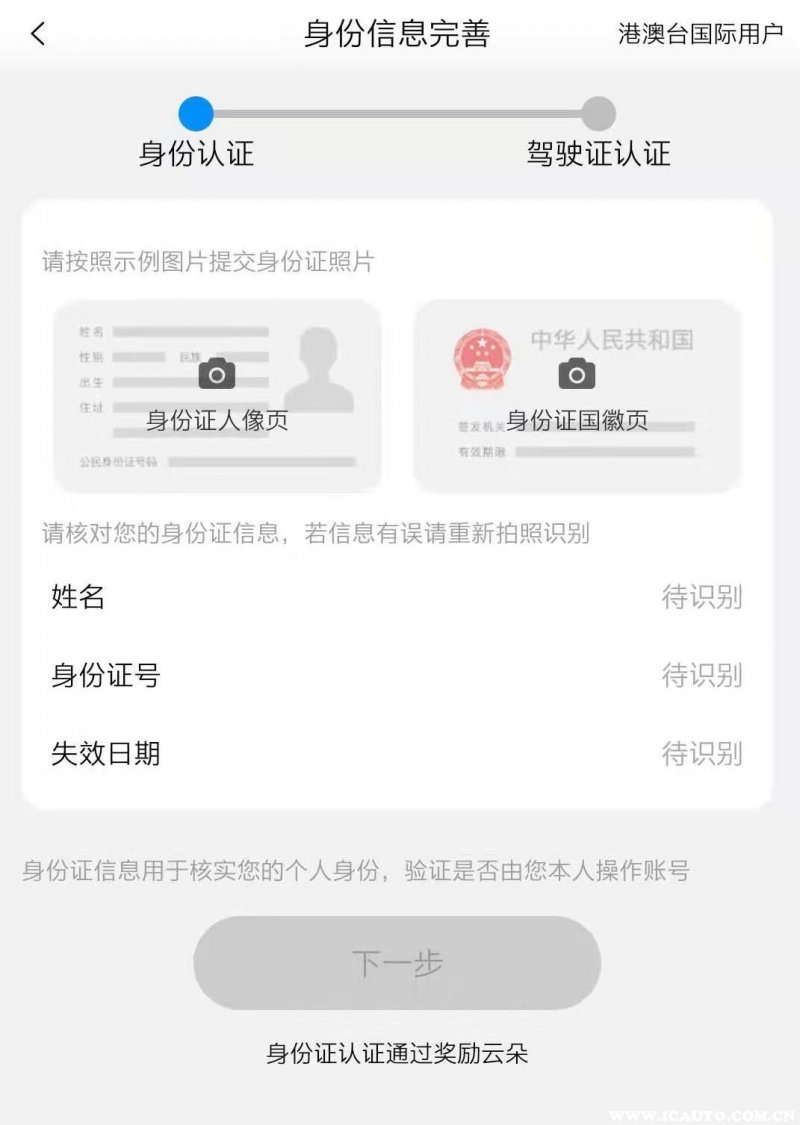
Task: Upload the 身份证人像页 photo
Action: (x=217, y=396)
